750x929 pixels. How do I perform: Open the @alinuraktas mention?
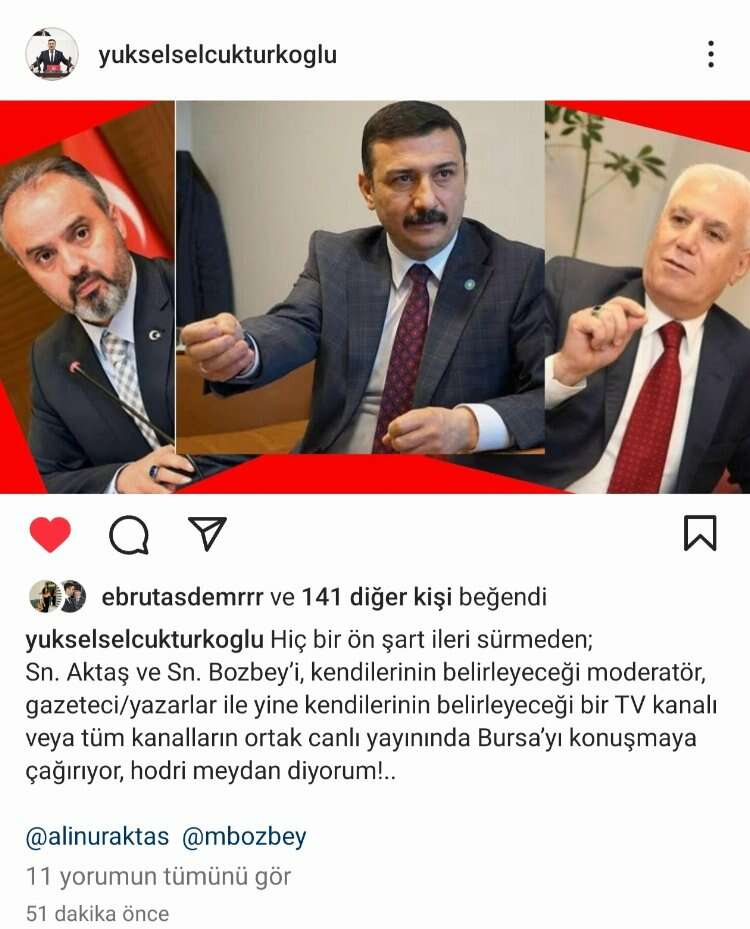[97, 836]
